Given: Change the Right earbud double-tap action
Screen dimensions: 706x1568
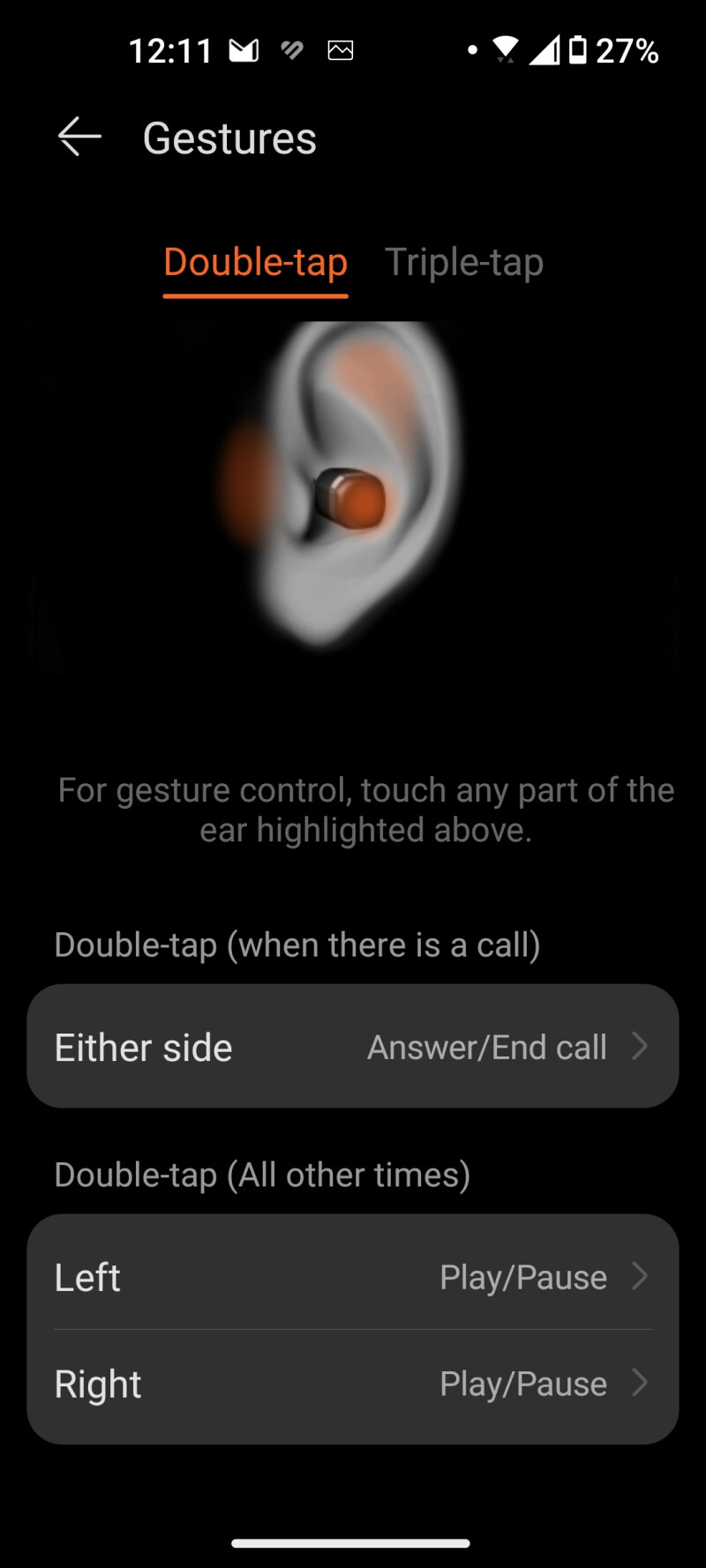Looking at the screenshot, I should (353, 1384).
